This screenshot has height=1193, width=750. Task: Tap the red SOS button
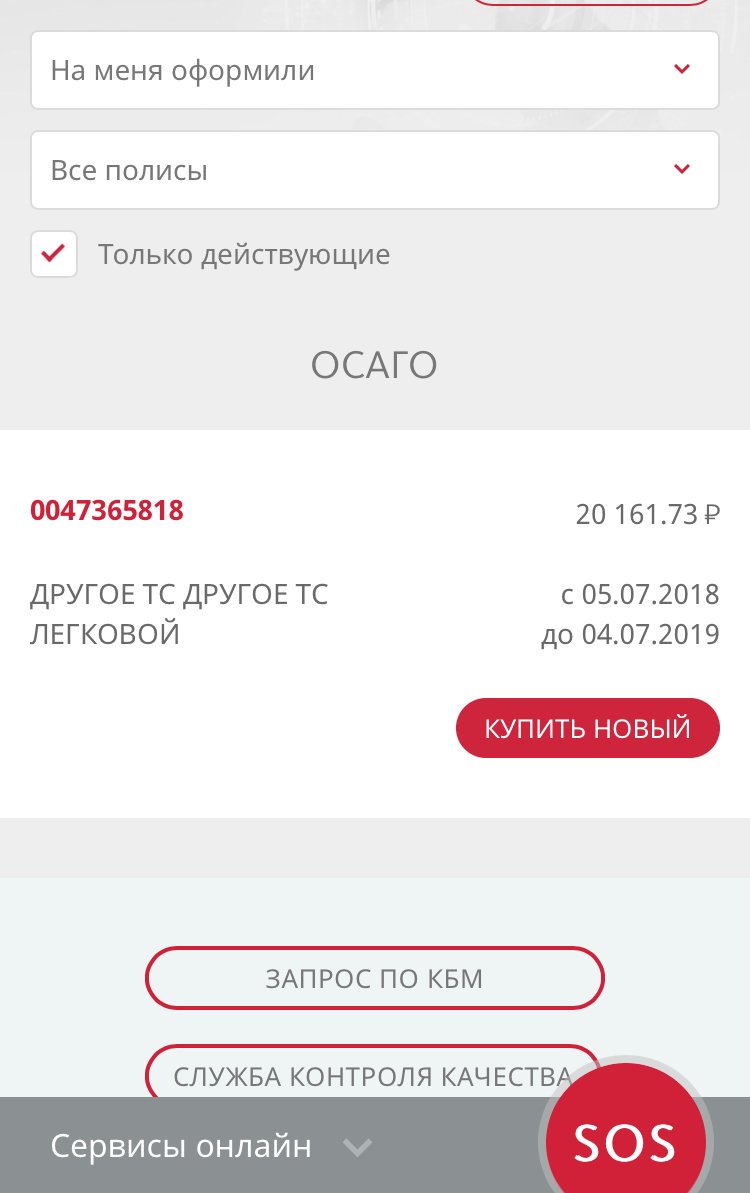(625, 1141)
